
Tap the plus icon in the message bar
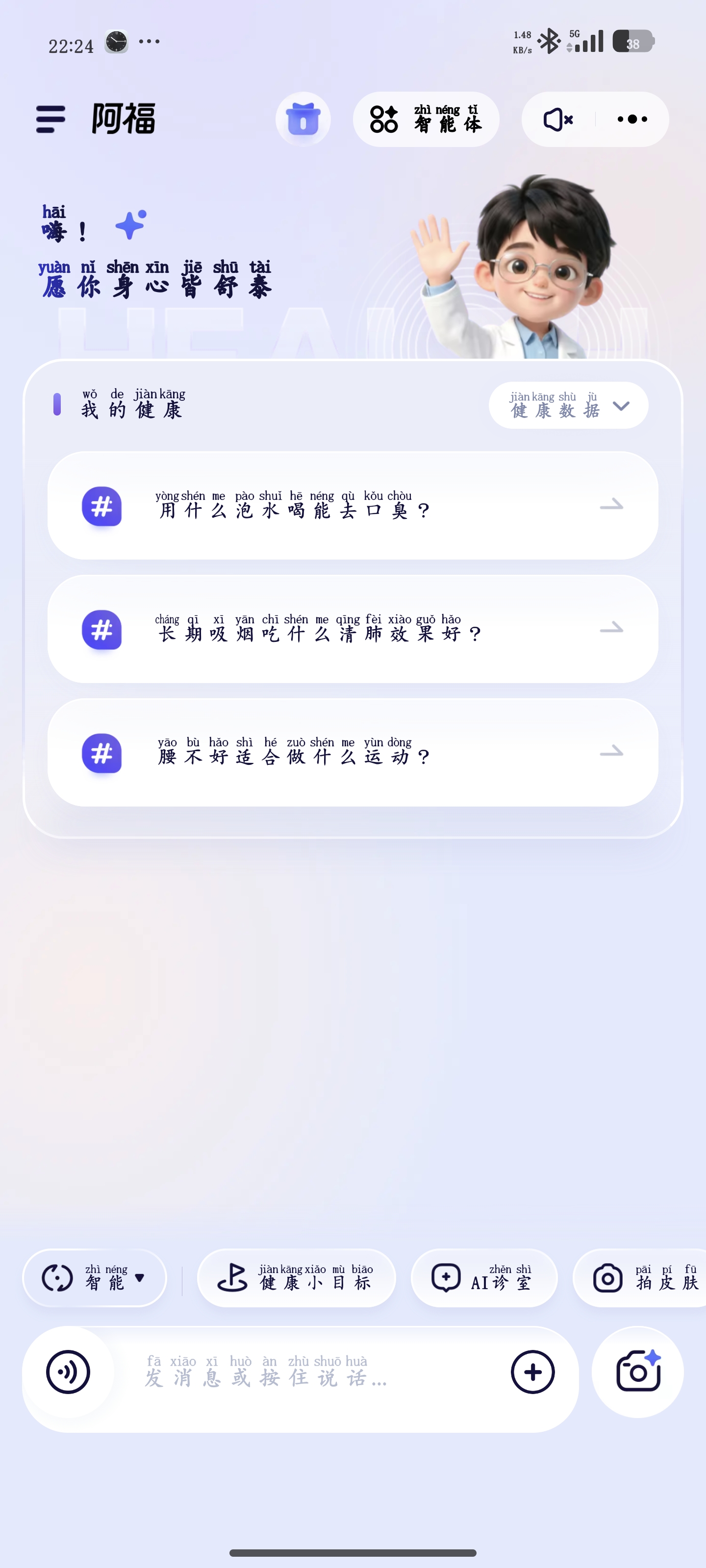pyautogui.click(x=532, y=1372)
